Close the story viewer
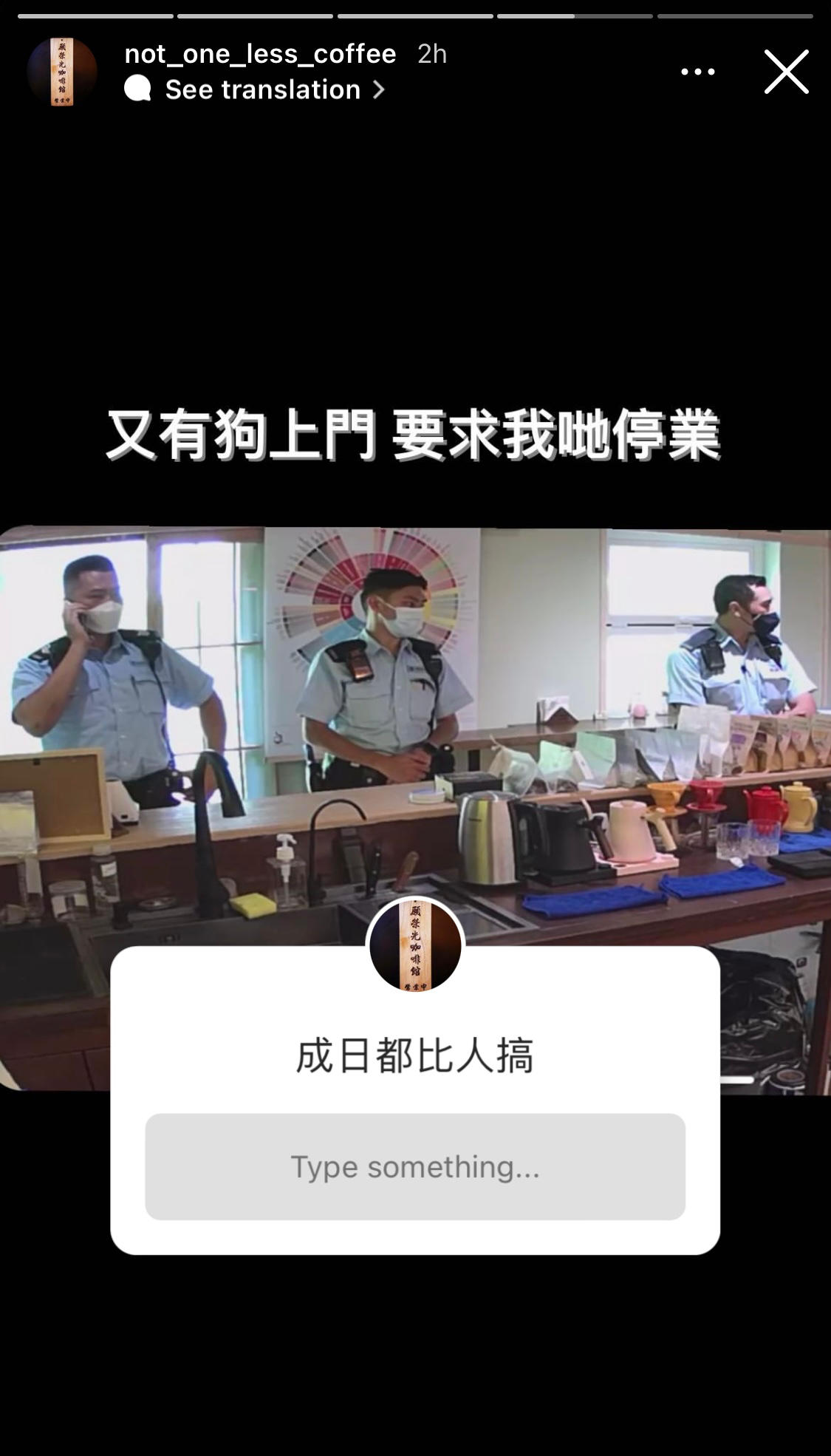 [x=786, y=72]
